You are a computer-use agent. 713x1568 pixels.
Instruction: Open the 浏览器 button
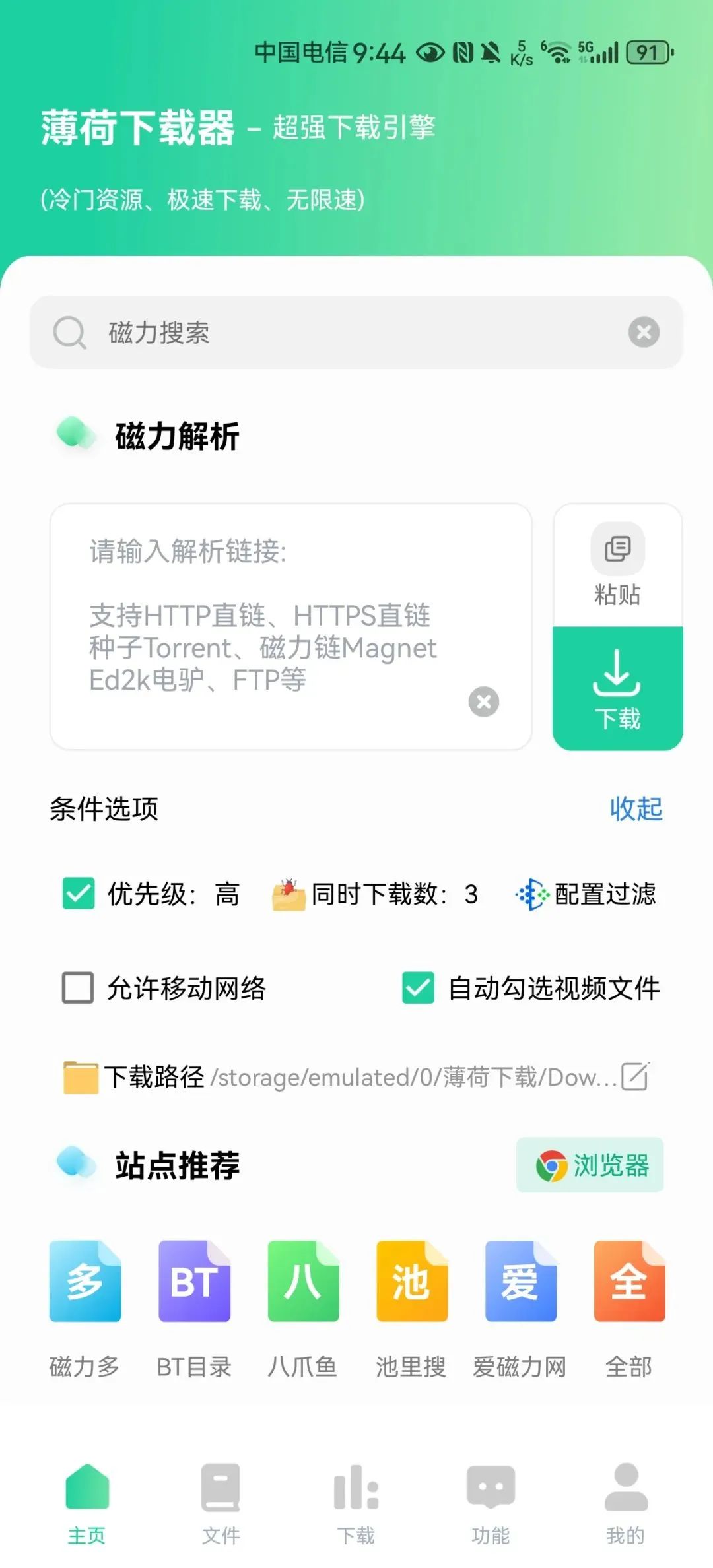point(590,1165)
